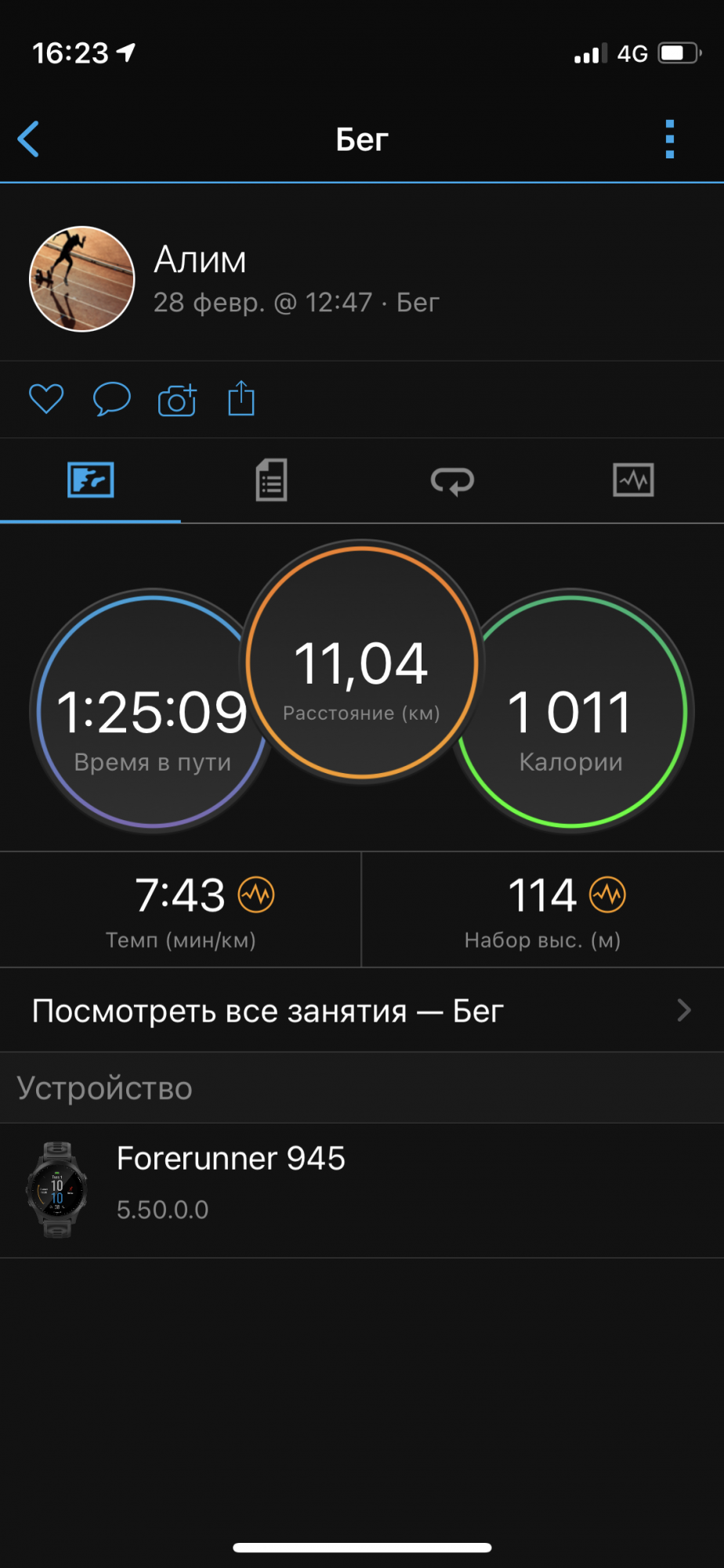
Task: Tap the elevation gain 114 chart icon
Action: pos(608,895)
